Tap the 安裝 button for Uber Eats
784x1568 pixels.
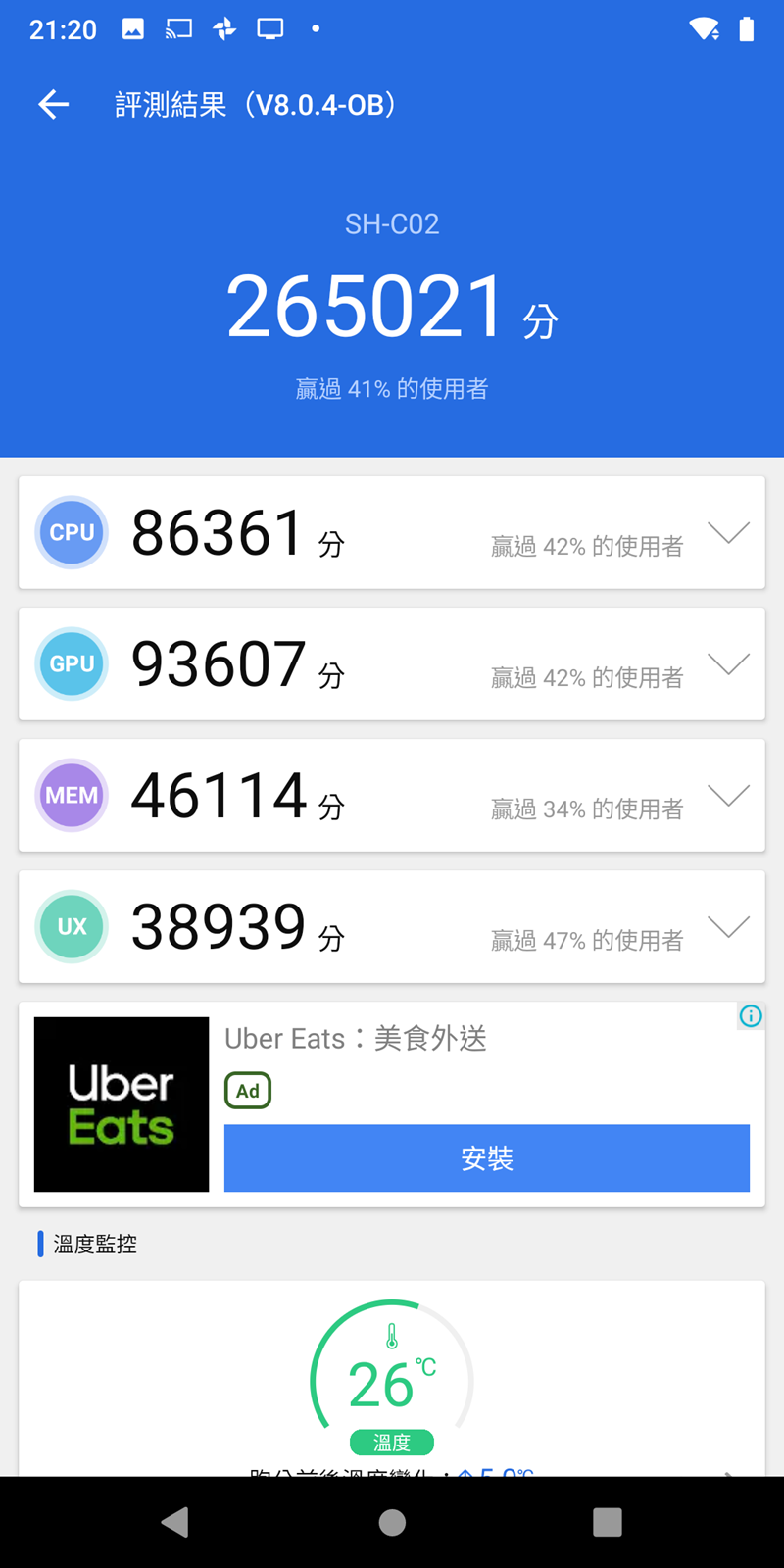pos(486,1158)
